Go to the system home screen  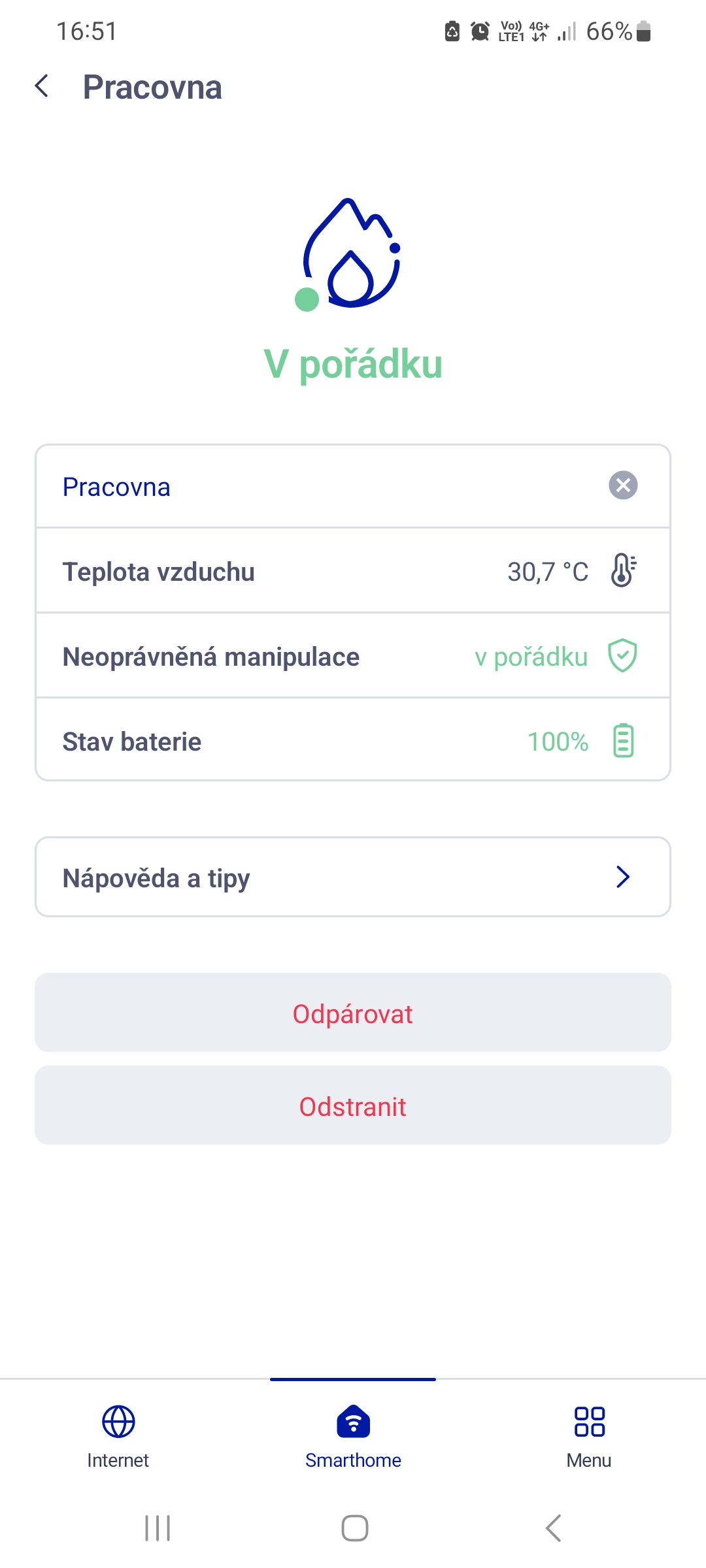click(354, 1527)
